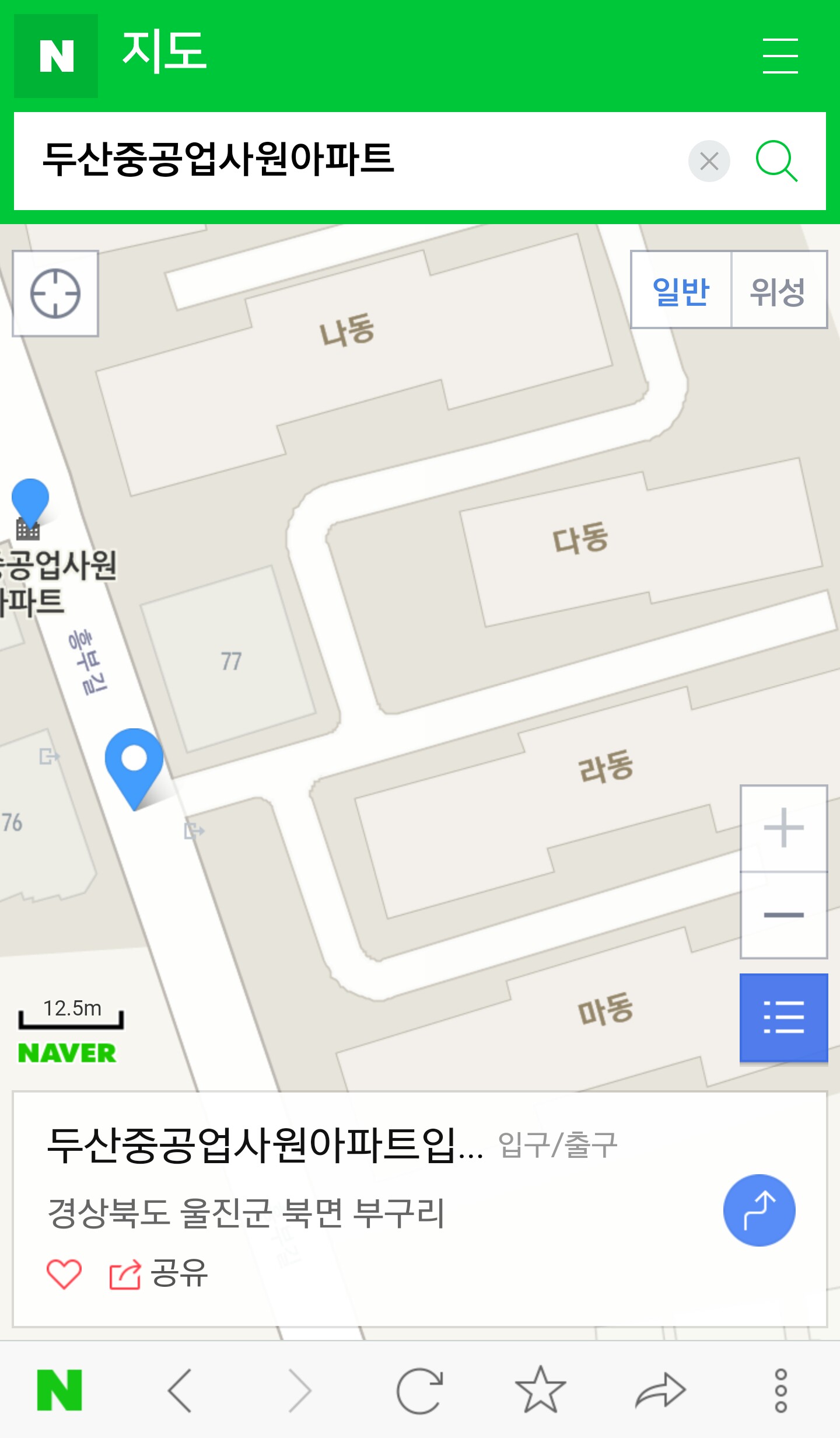Viewport: 840px width, 1438px height.
Task: Zoom out on the map
Action: 783,915
